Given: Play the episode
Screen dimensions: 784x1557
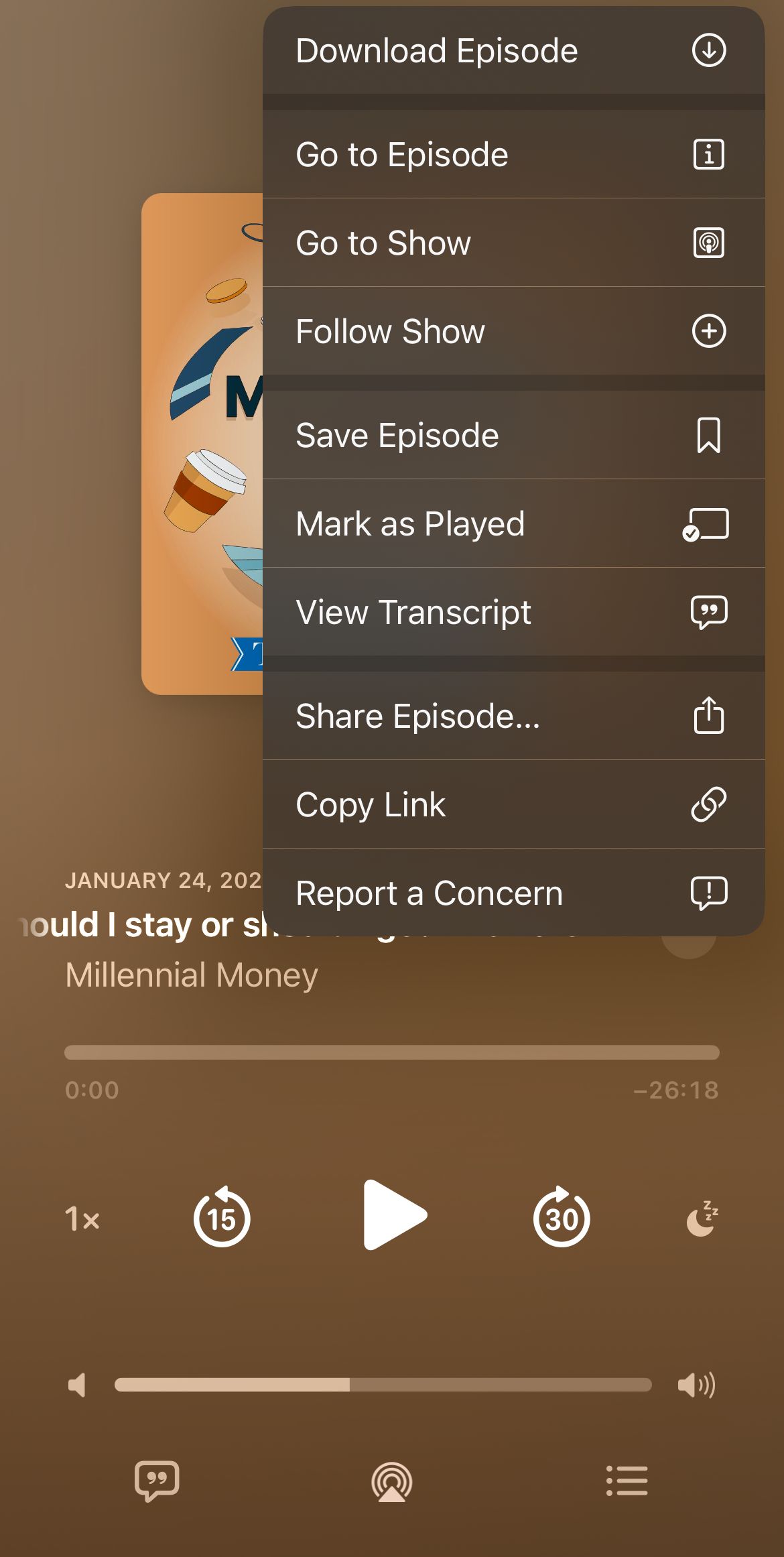Looking at the screenshot, I should (394, 1216).
